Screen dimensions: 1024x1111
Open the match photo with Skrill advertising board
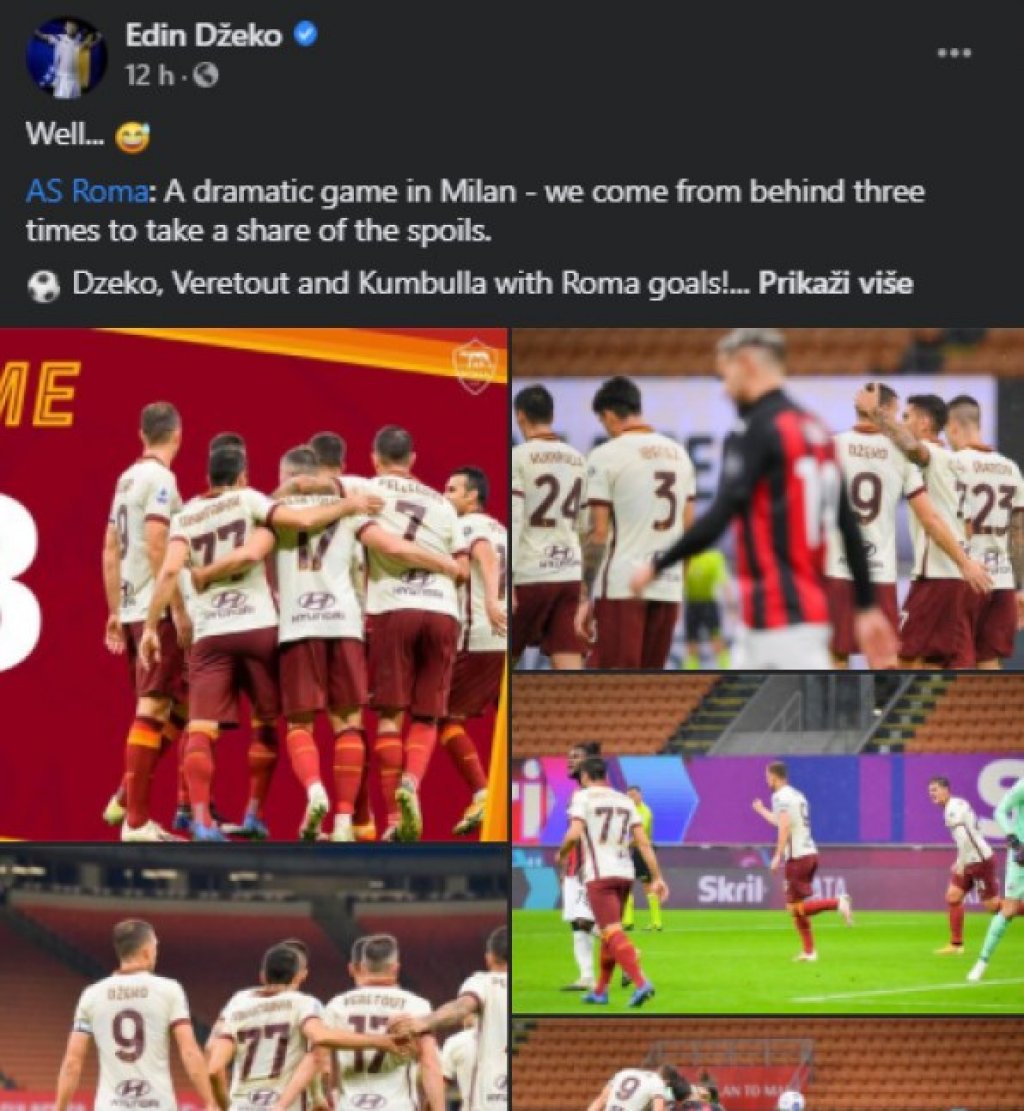(767, 844)
